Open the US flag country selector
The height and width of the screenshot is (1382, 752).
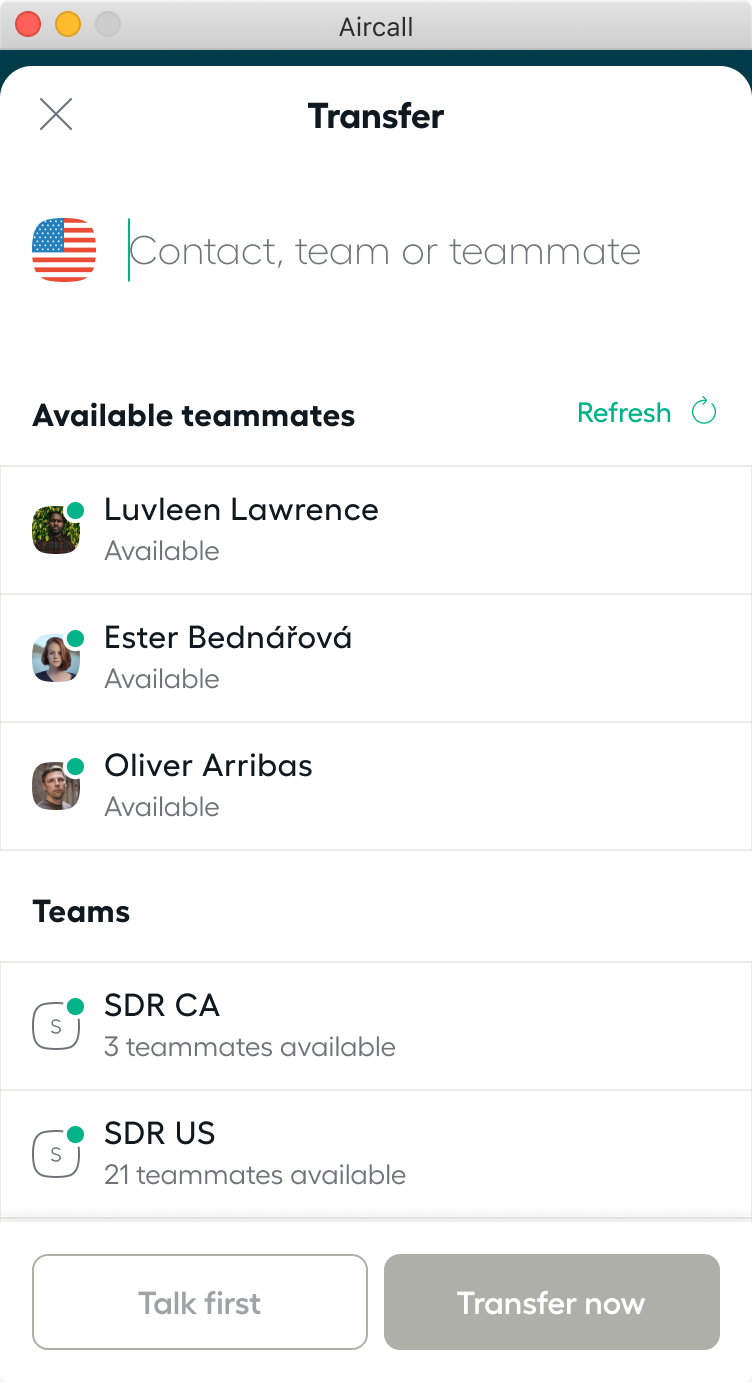pyautogui.click(x=64, y=250)
